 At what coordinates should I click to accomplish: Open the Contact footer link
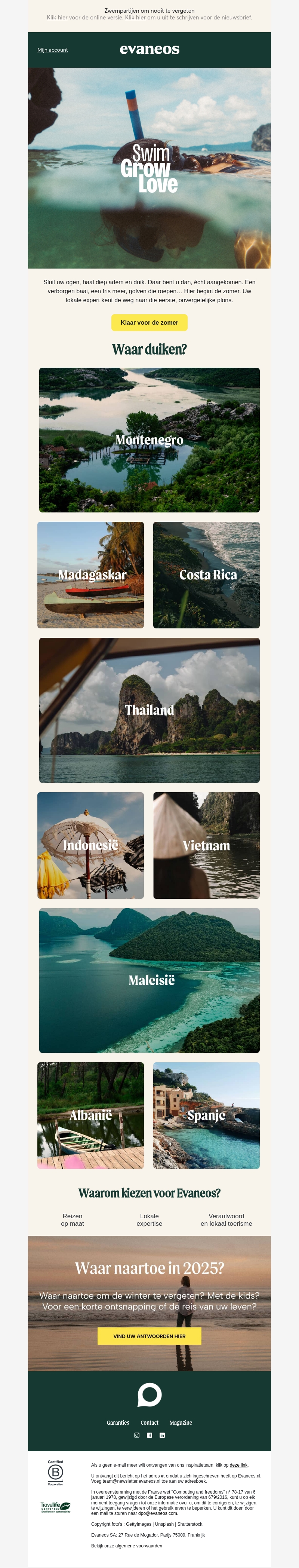click(149, 1422)
